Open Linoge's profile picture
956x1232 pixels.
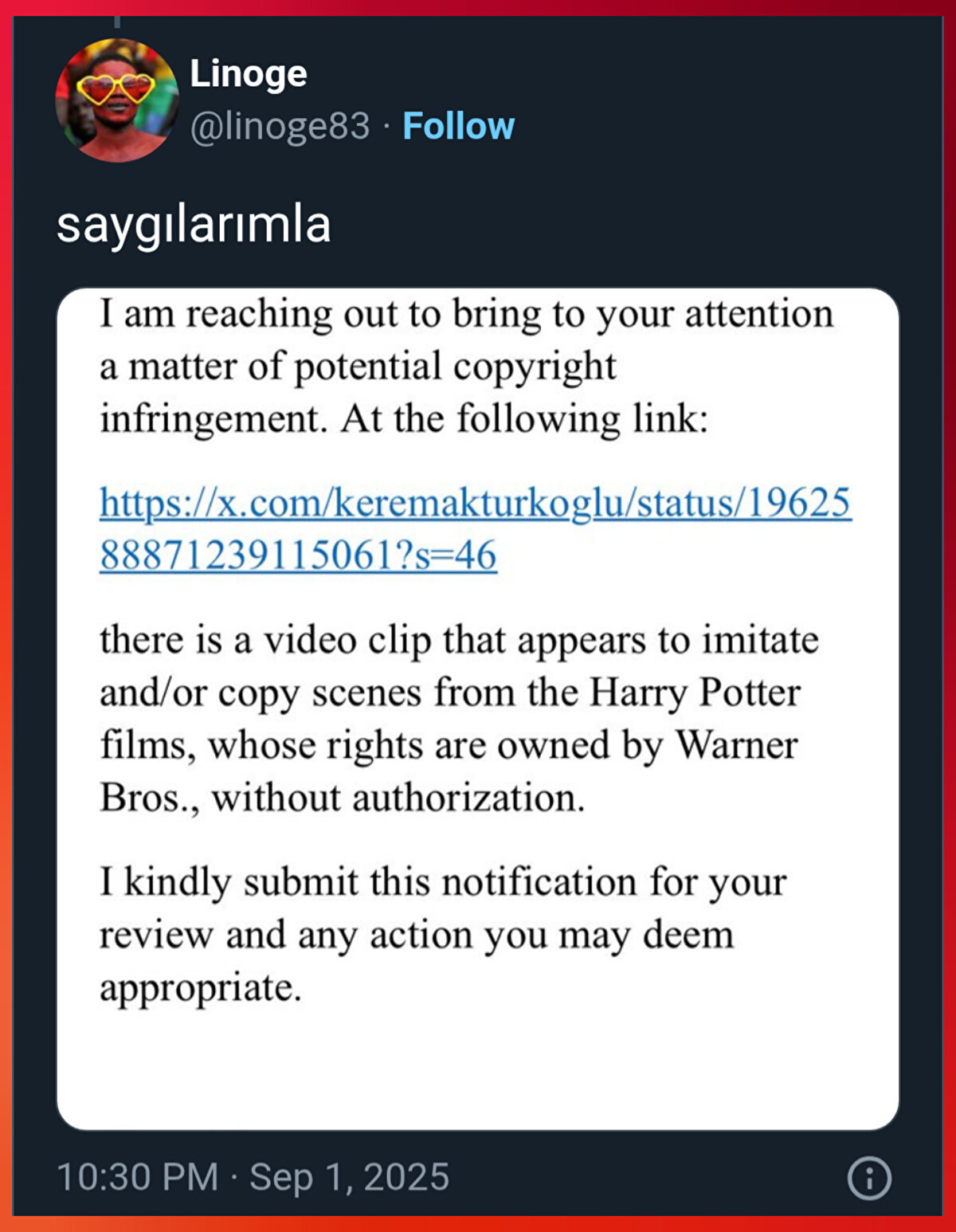point(117,100)
